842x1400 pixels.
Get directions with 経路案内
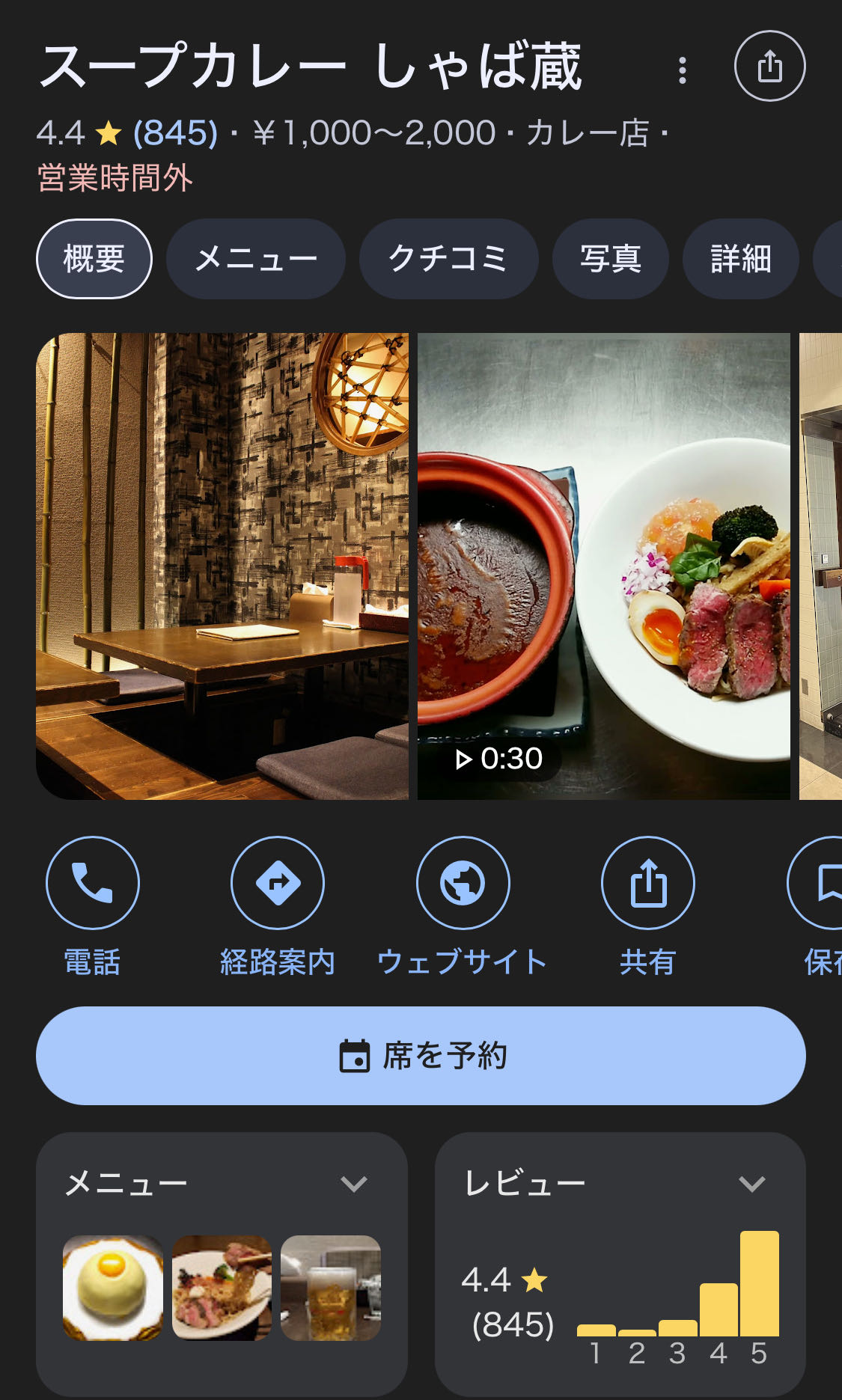click(x=278, y=884)
